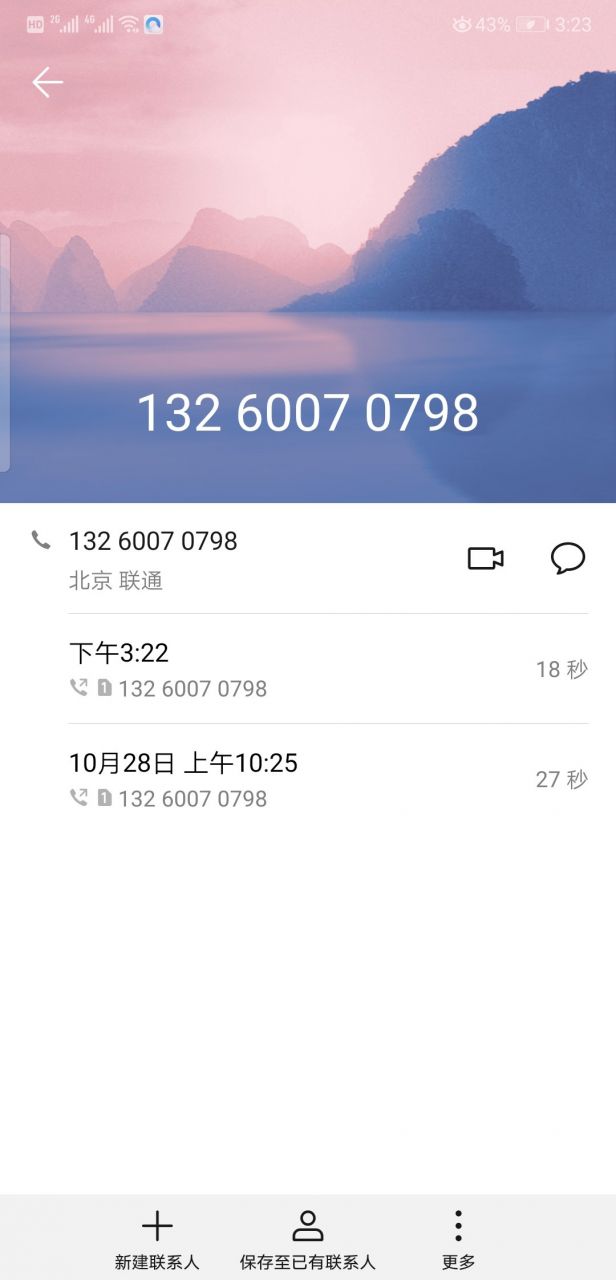
Task: Send a message to 132 6007 0798
Action: click(568, 558)
